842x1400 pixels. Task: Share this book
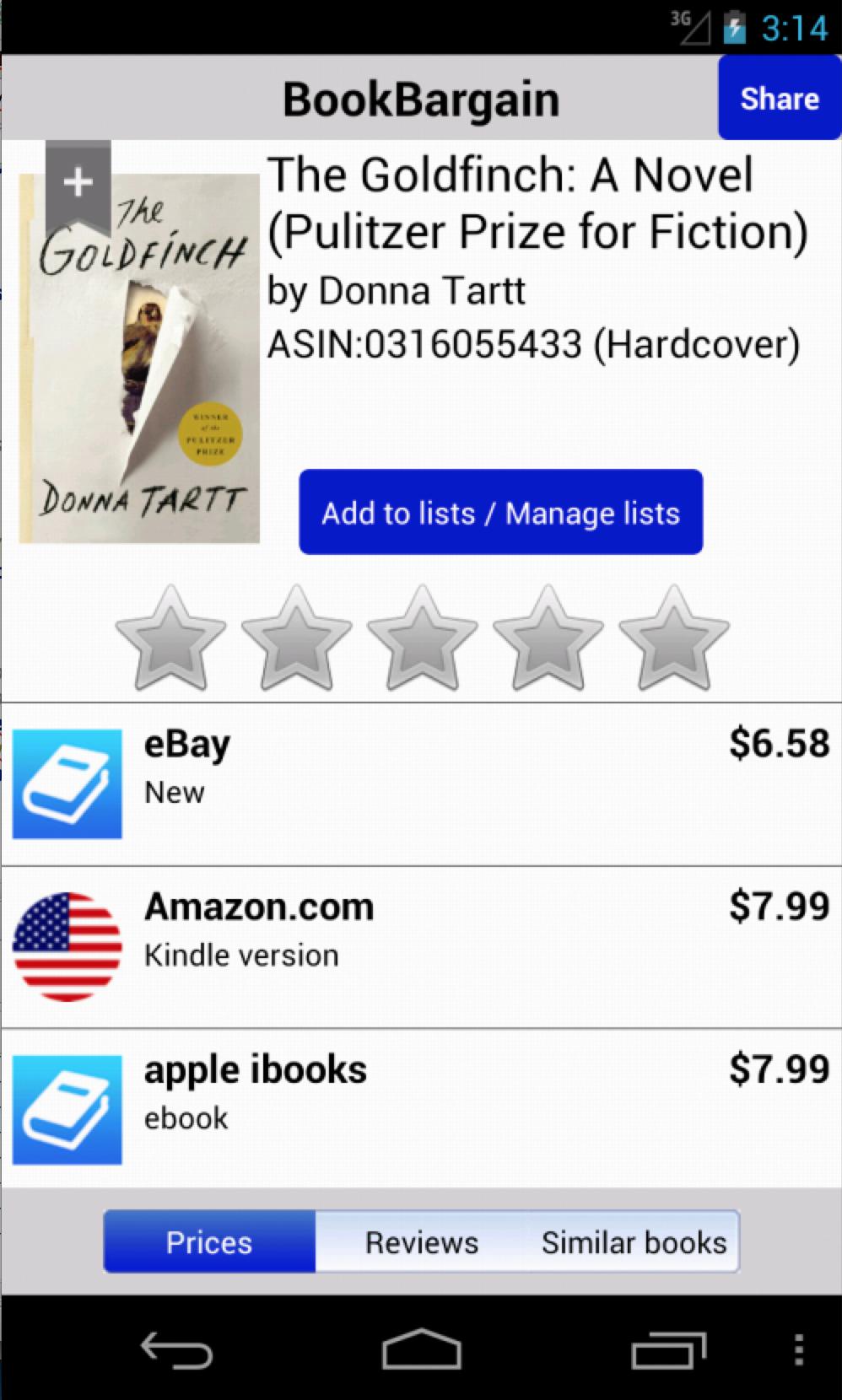tap(779, 99)
